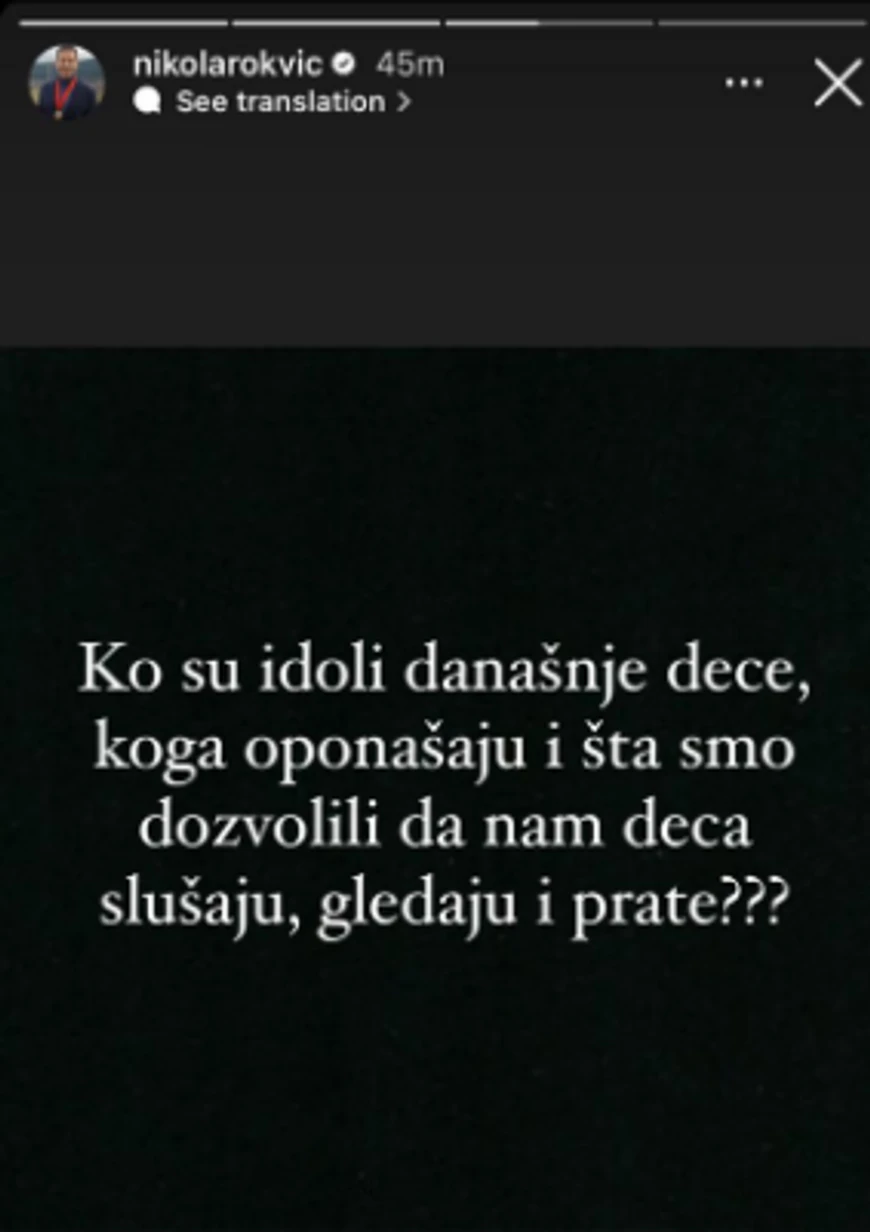Image resolution: width=870 pixels, height=1232 pixels.
Task: Tap See translation link
Action: coord(281,102)
